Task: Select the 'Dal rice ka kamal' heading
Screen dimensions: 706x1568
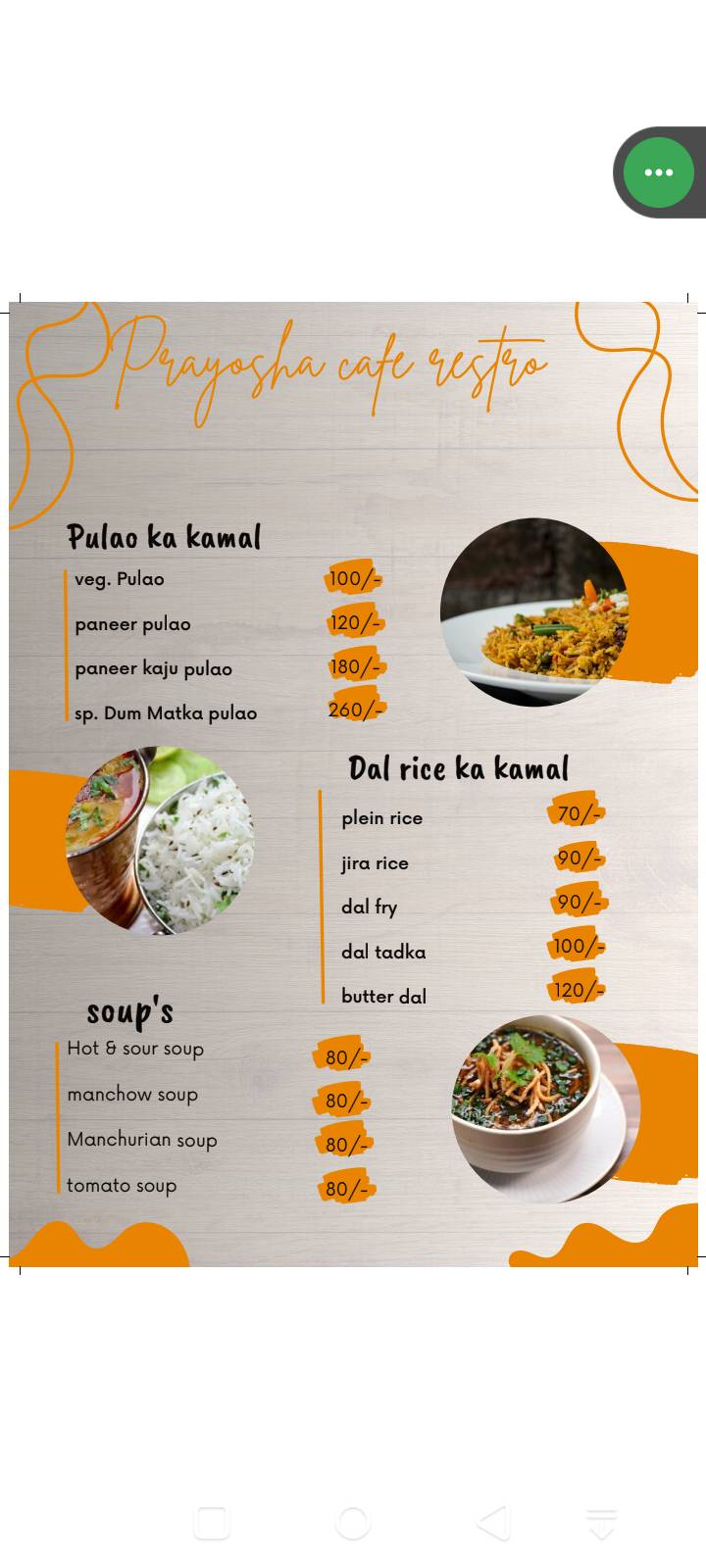Action: tap(458, 768)
